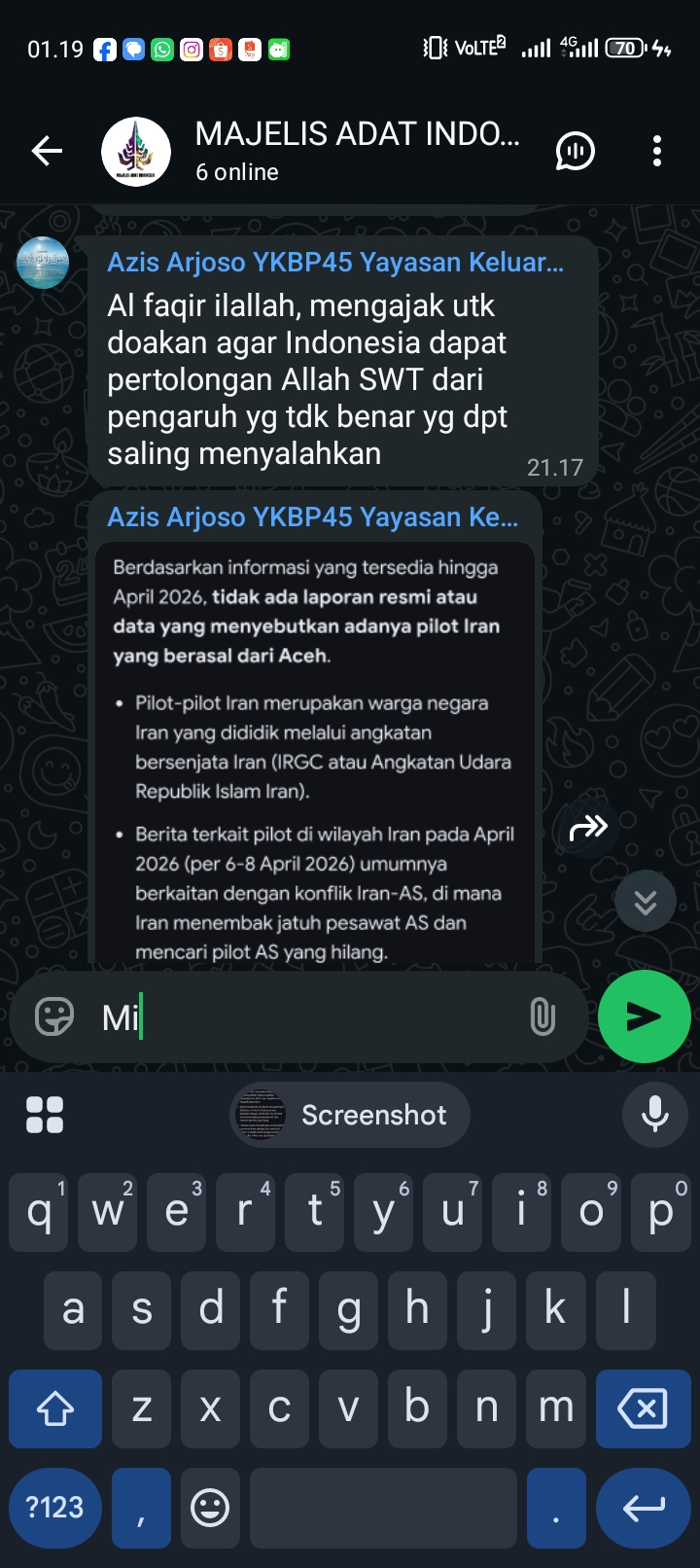Start keyboard voice typing microphone
700x1568 pixels.
pos(654,1115)
